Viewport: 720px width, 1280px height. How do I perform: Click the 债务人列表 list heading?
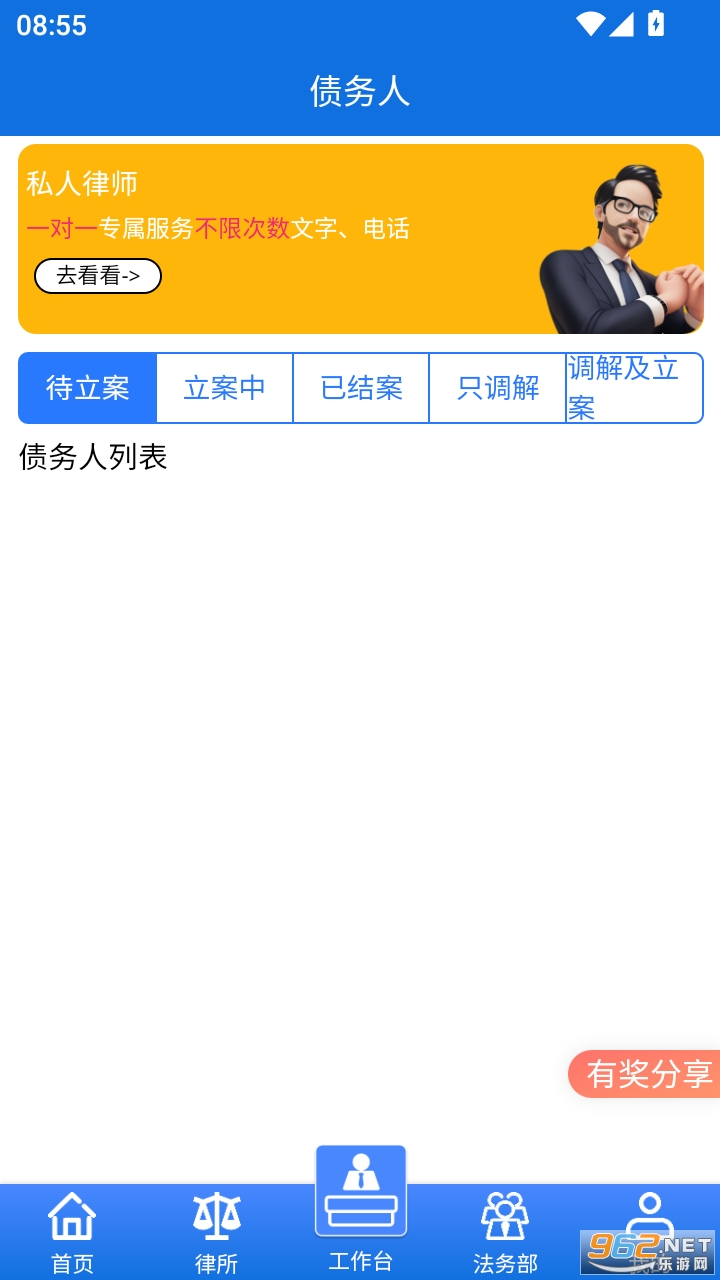(92, 458)
